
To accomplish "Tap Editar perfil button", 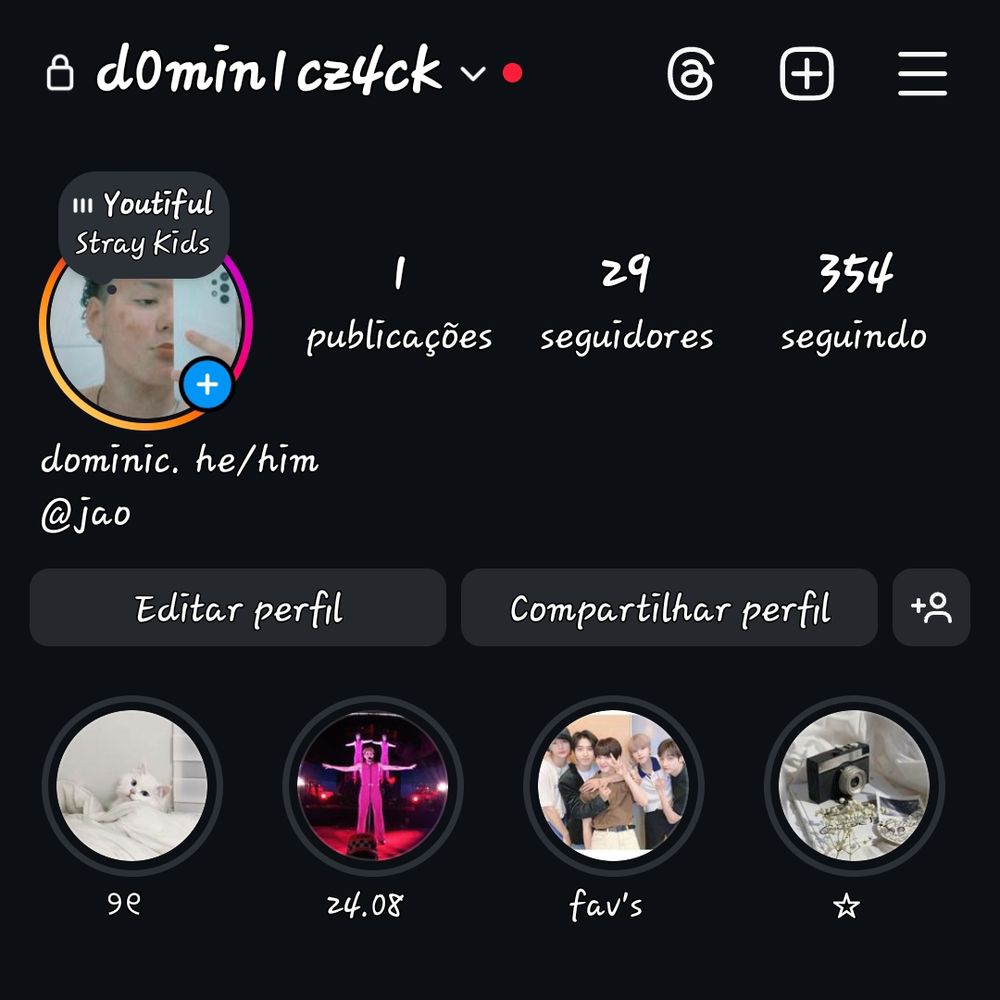I will point(238,608).
